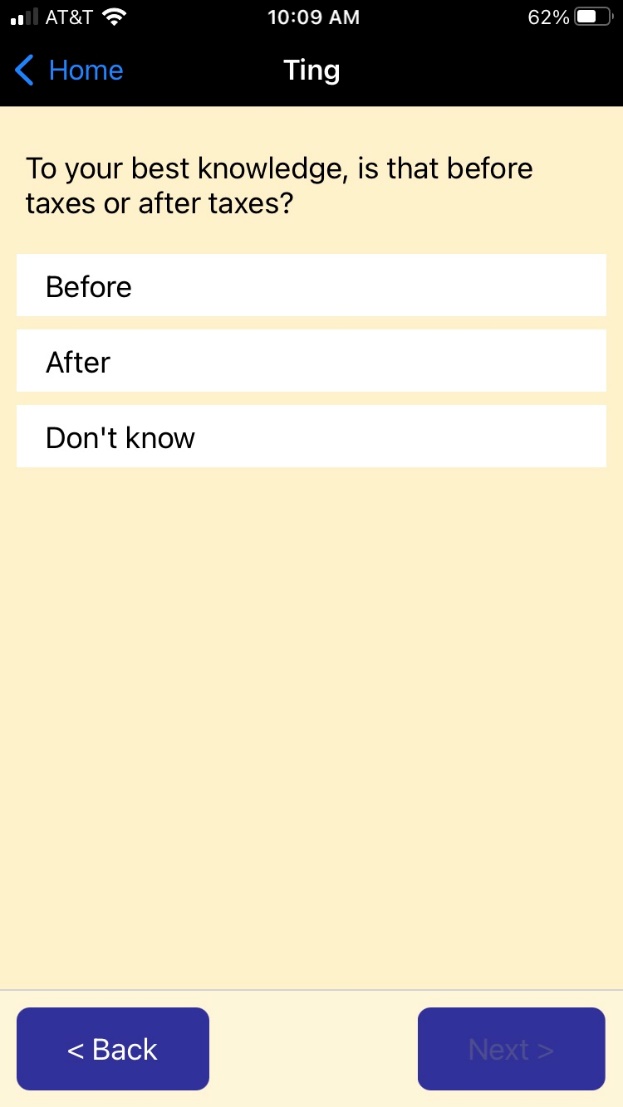Choose the After option
The width and height of the screenshot is (623, 1107).
pyautogui.click(x=311, y=361)
